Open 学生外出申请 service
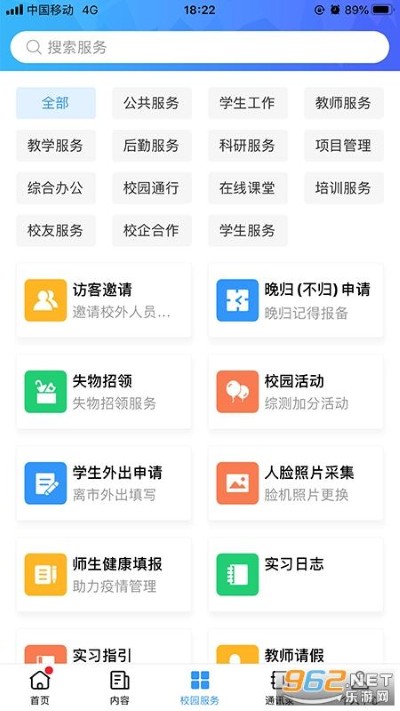Viewport: 400px width, 711px height. tap(104, 483)
